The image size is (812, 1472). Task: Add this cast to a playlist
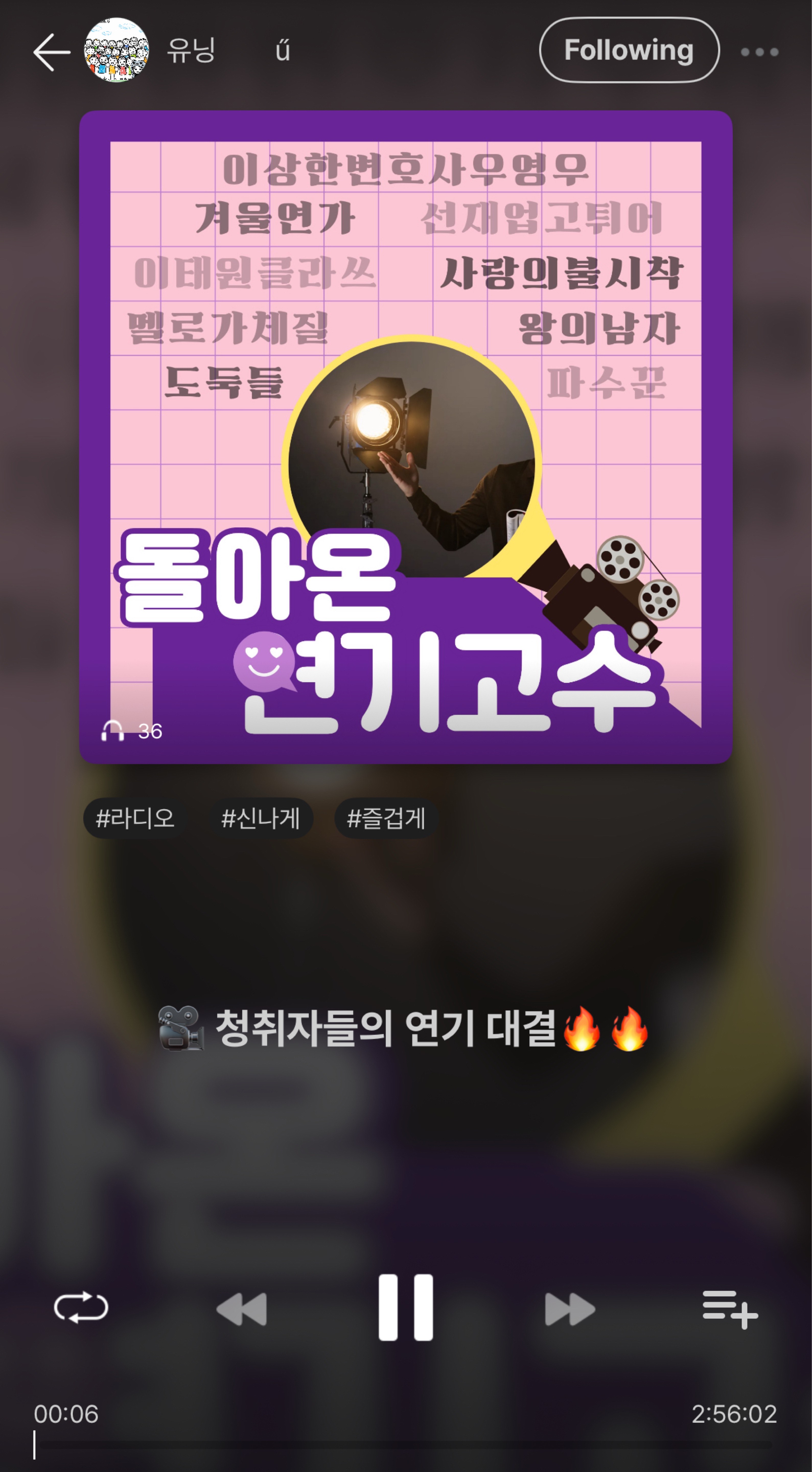point(730,1308)
